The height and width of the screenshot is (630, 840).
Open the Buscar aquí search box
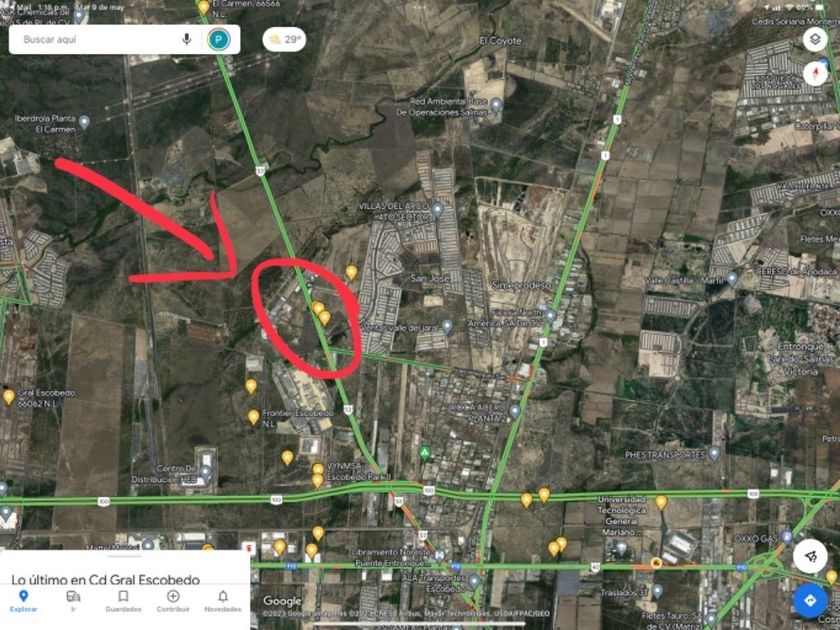pos(90,40)
